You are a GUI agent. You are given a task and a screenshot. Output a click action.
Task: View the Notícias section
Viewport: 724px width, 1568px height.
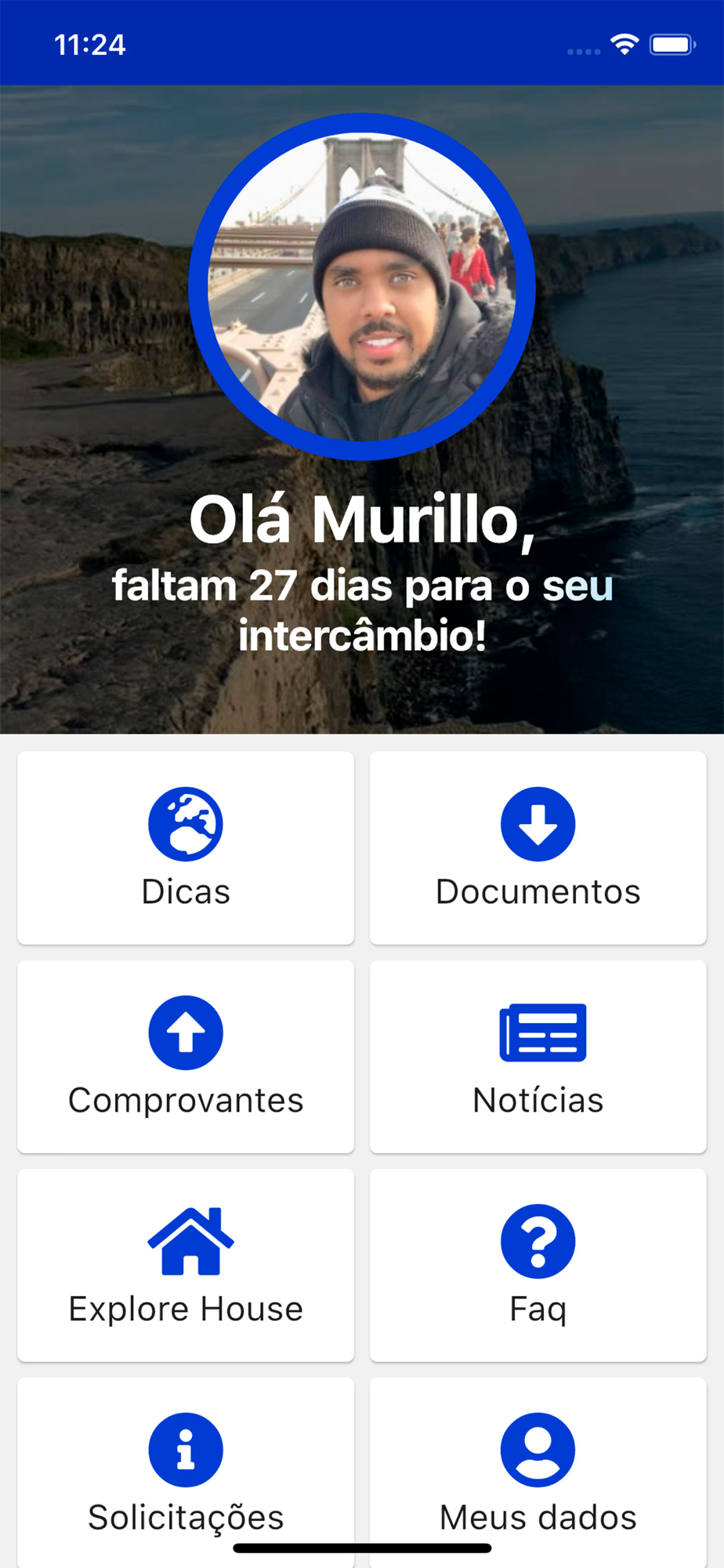pos(538,1057)
